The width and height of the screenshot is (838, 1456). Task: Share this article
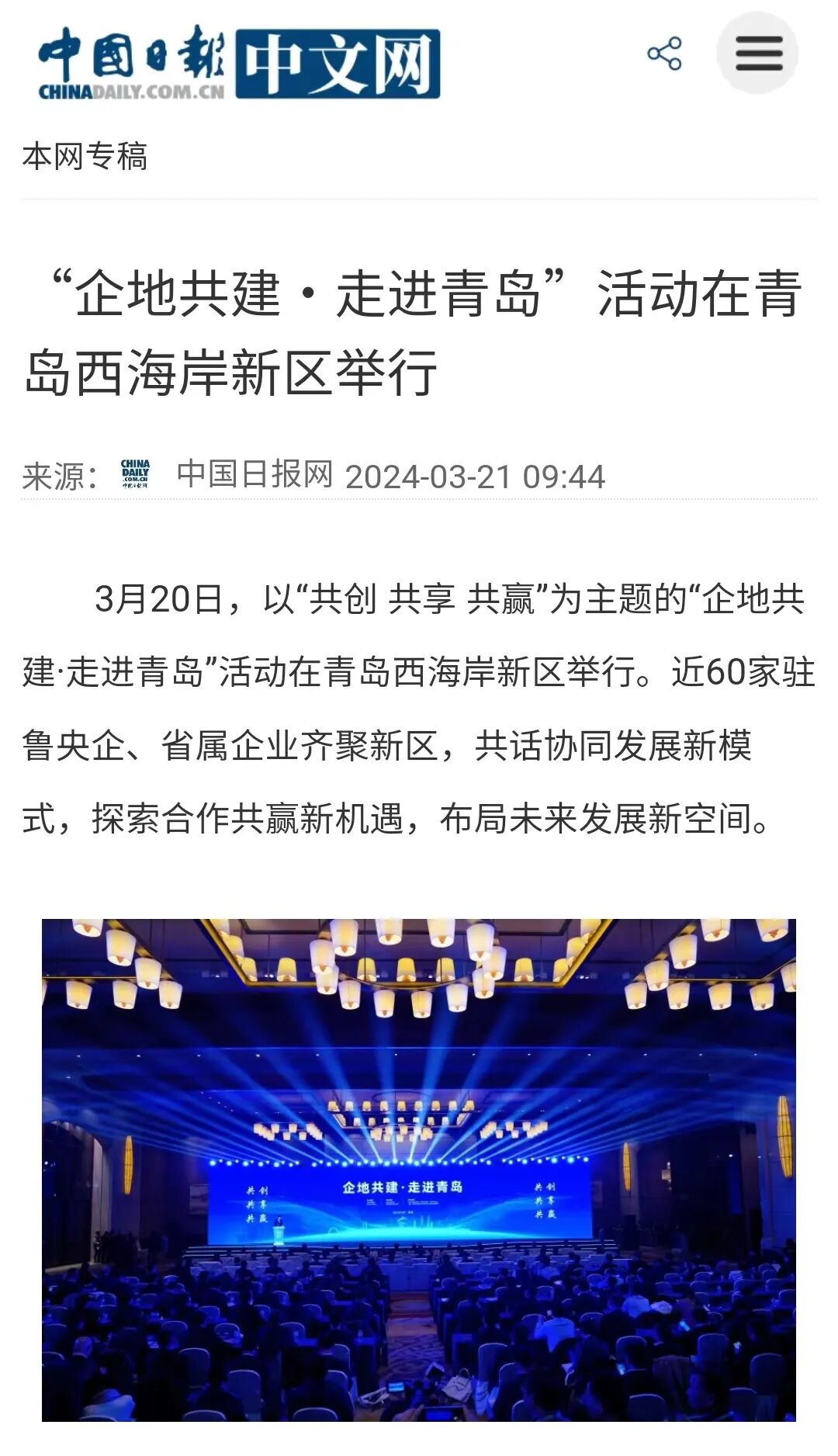[x=664, y=54]
